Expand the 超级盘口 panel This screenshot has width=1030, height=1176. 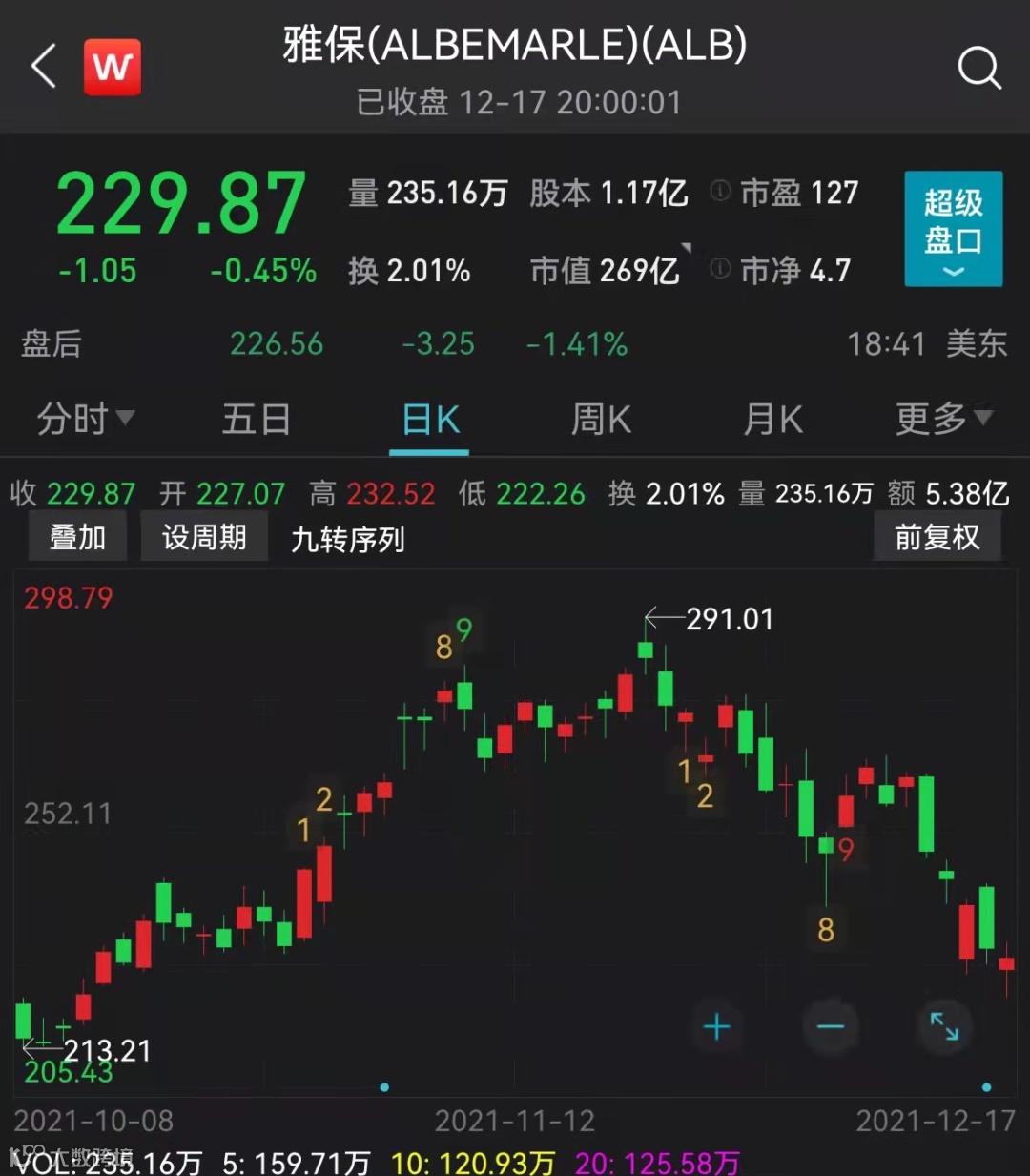click(953, 229)
